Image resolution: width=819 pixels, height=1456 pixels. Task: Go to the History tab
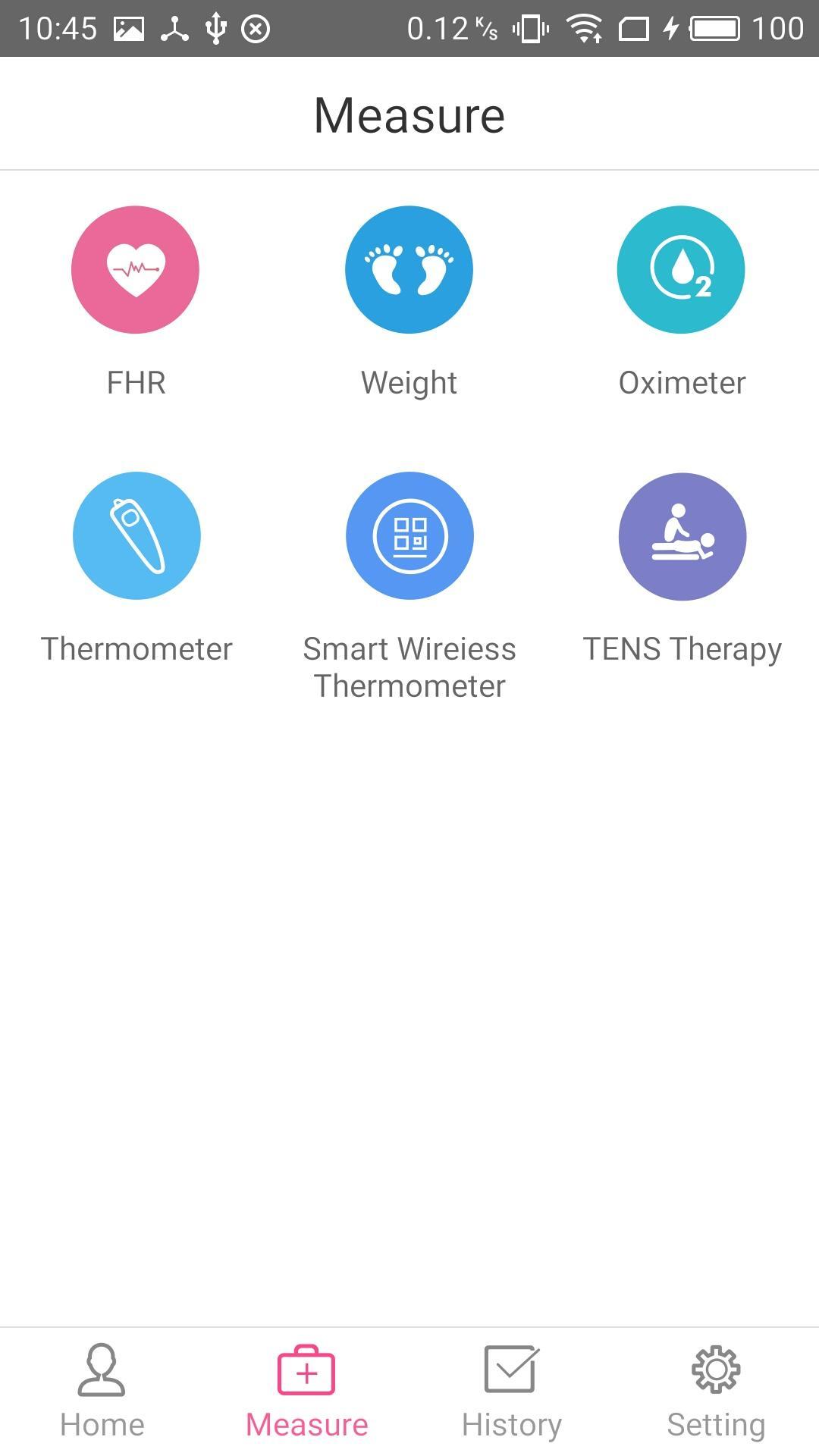pyautogui.click(x=512, y=1392)
